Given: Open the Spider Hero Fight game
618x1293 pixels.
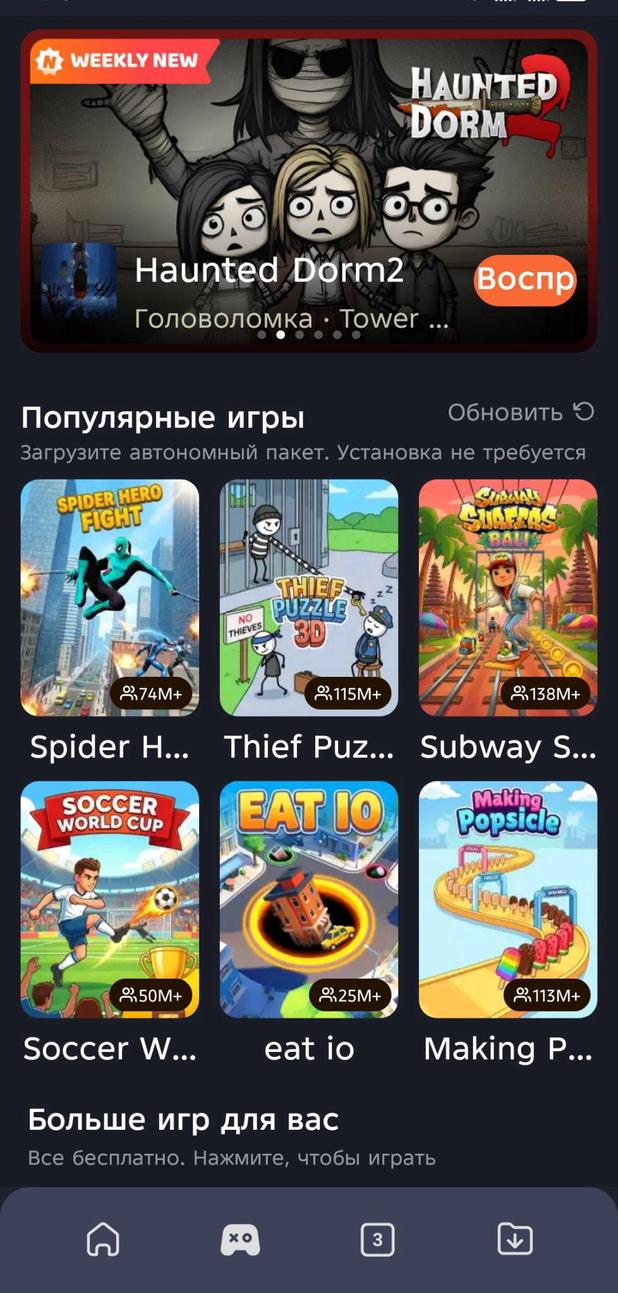Looking at the screenshot, I should 110,598.
